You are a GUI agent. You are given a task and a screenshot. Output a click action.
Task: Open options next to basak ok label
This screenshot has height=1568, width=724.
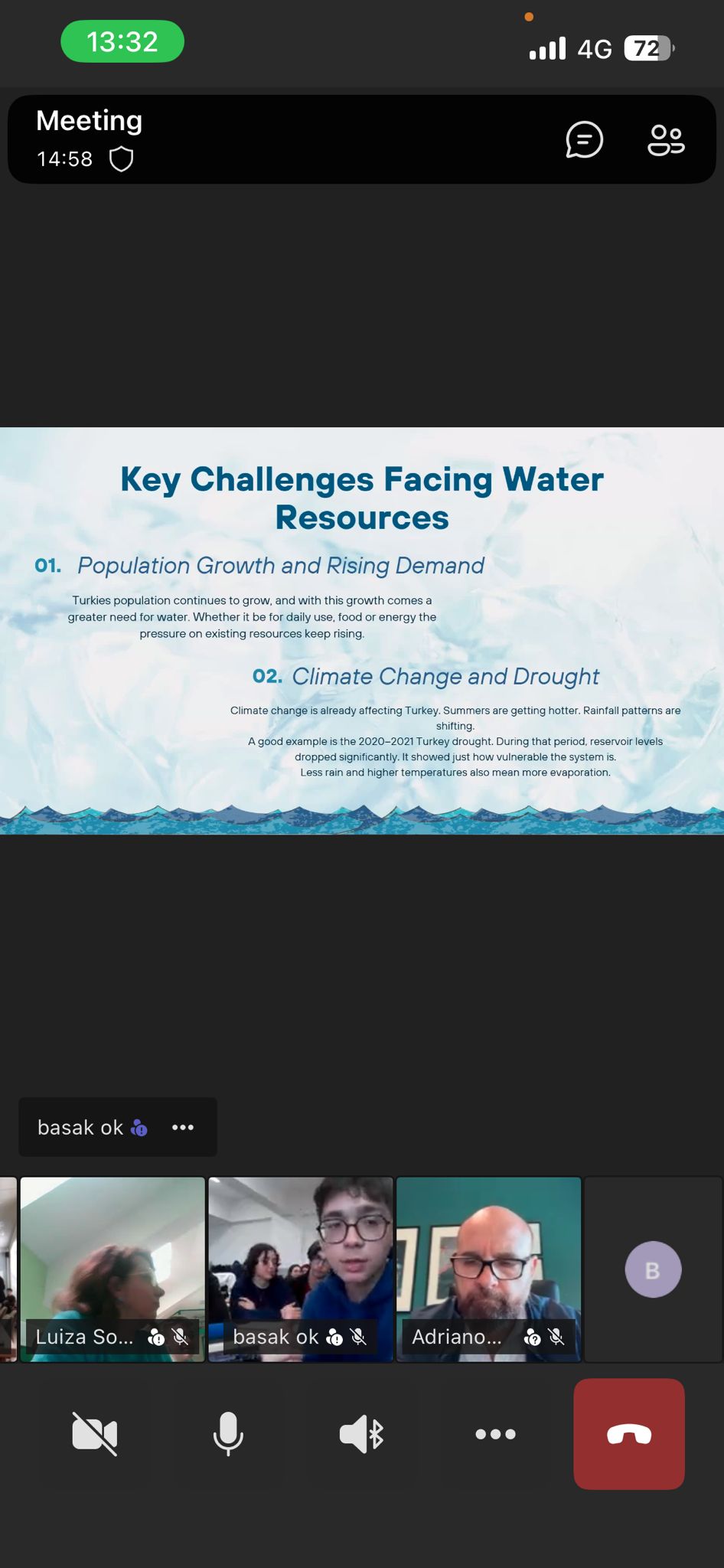183,1127
